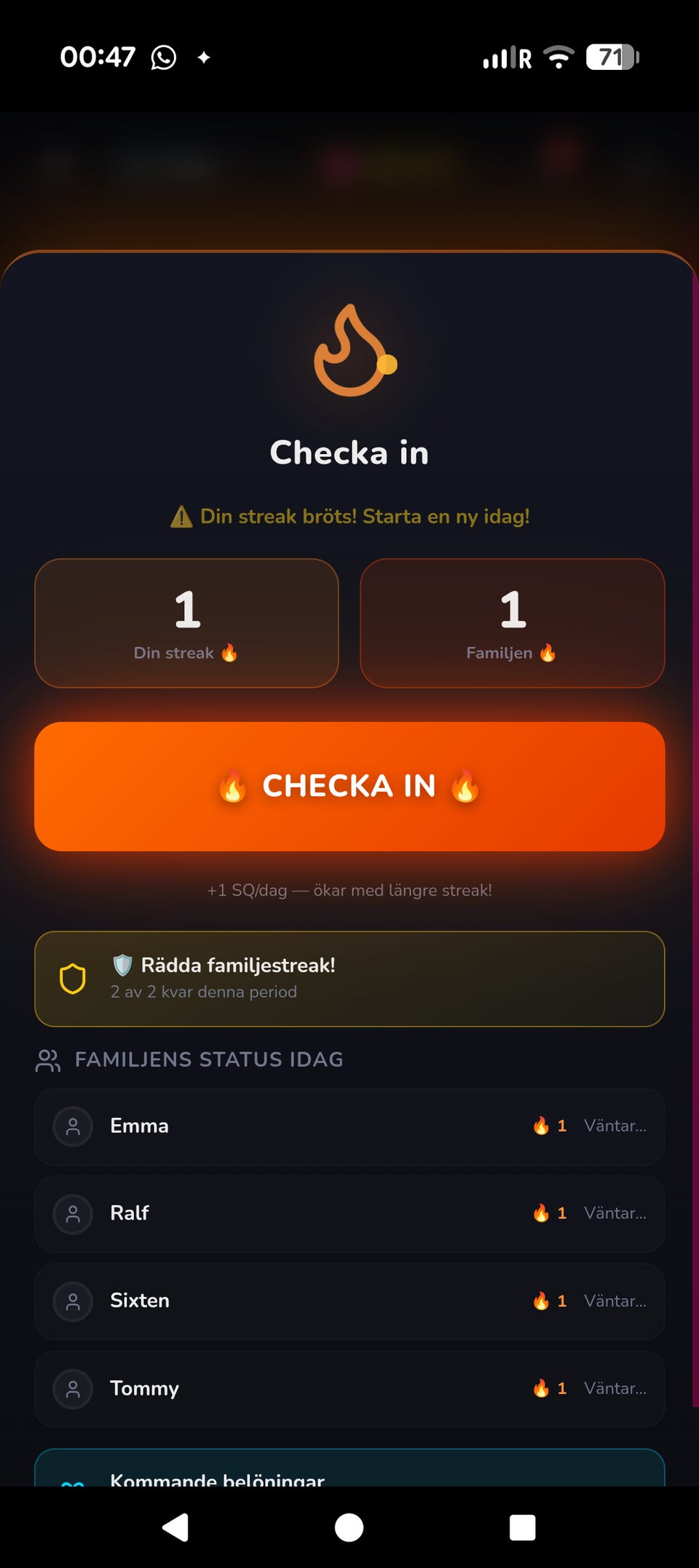Open the Familjen streak card
This screenshot has width=699, height=1568.
tap(513, 623)
